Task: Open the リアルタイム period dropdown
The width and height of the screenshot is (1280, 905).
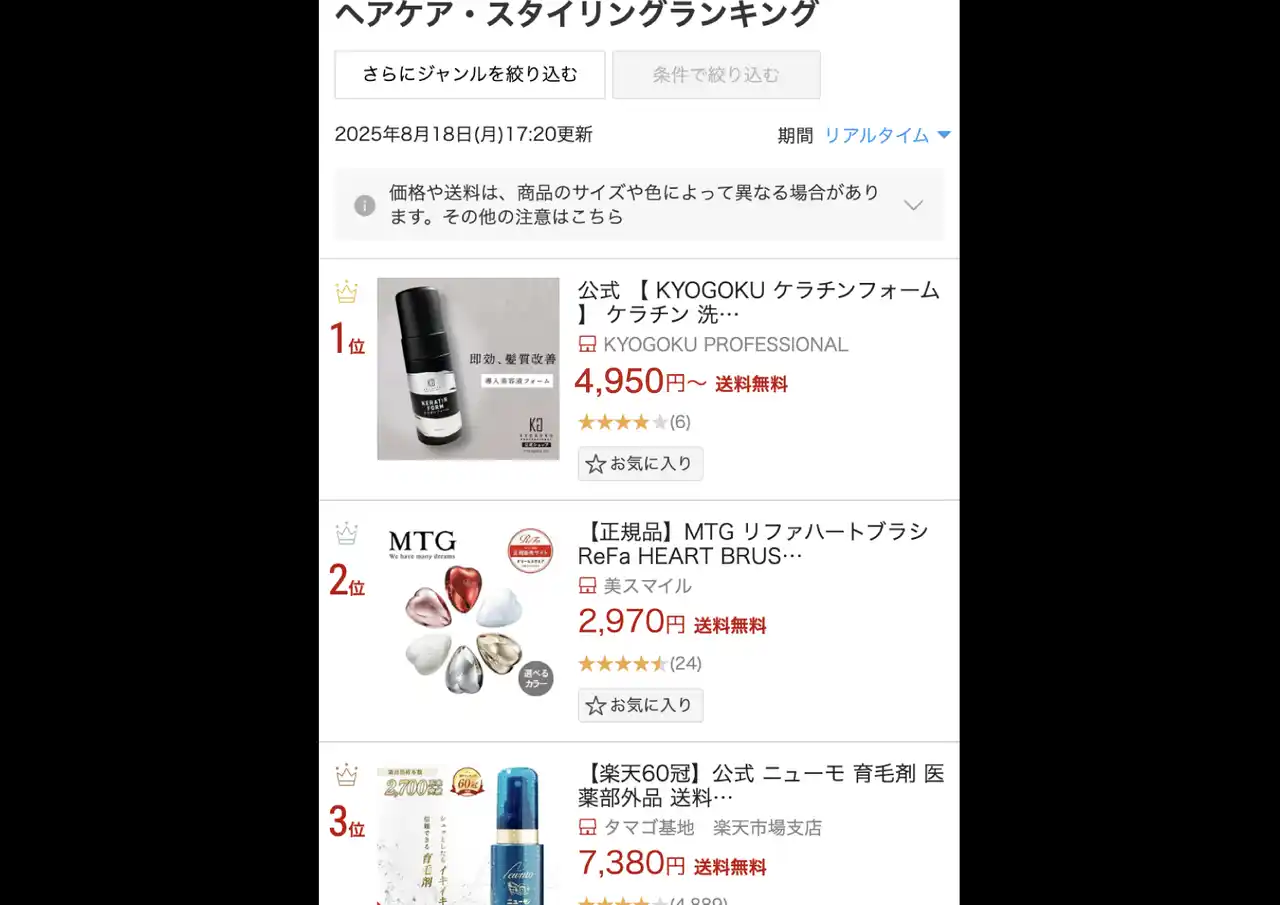Action: 886,135
